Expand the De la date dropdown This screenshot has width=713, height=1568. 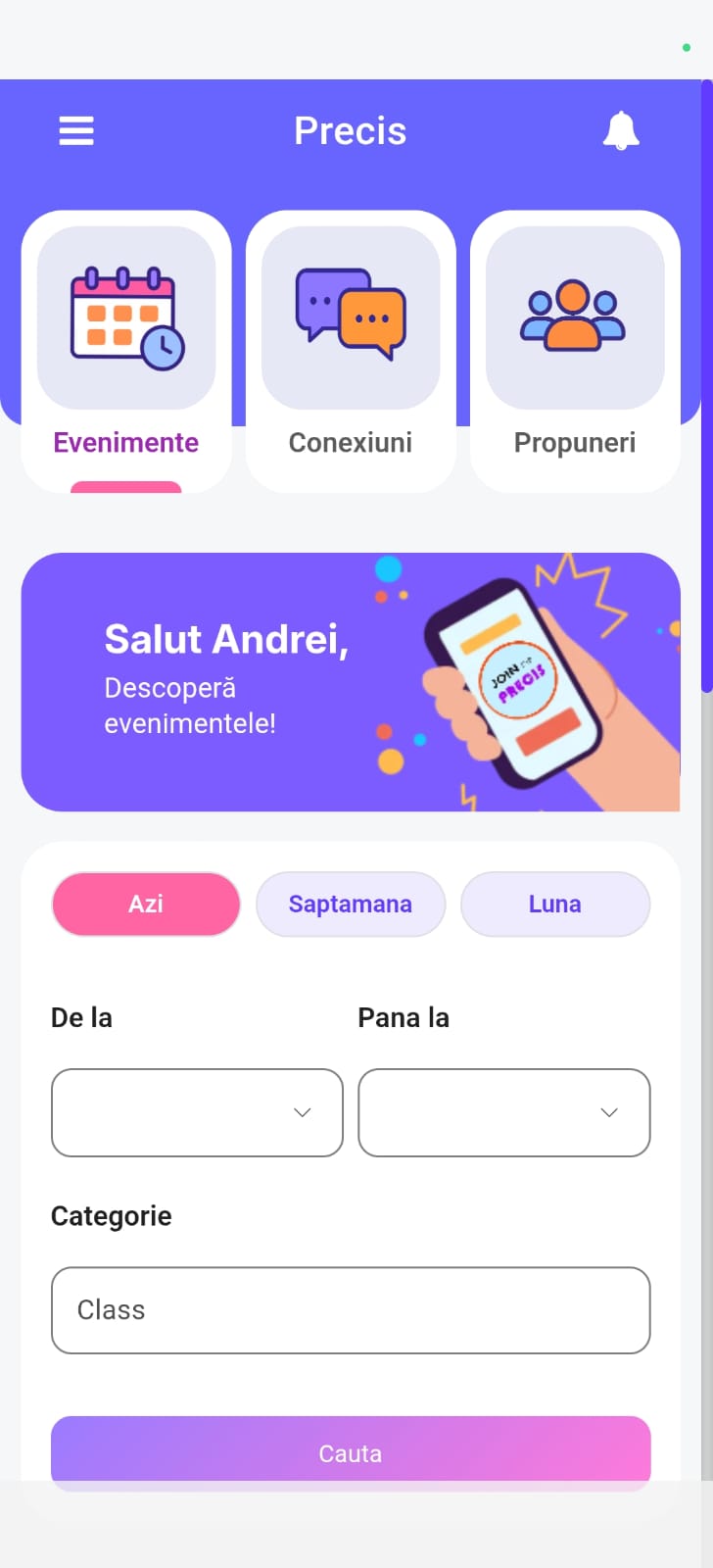click(x=197, y=1112)
